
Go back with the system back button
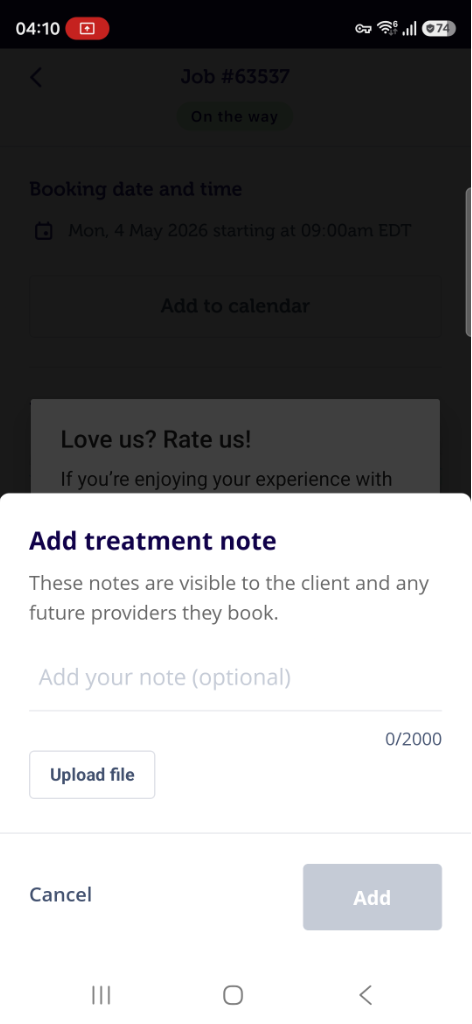tap(366, 995)
